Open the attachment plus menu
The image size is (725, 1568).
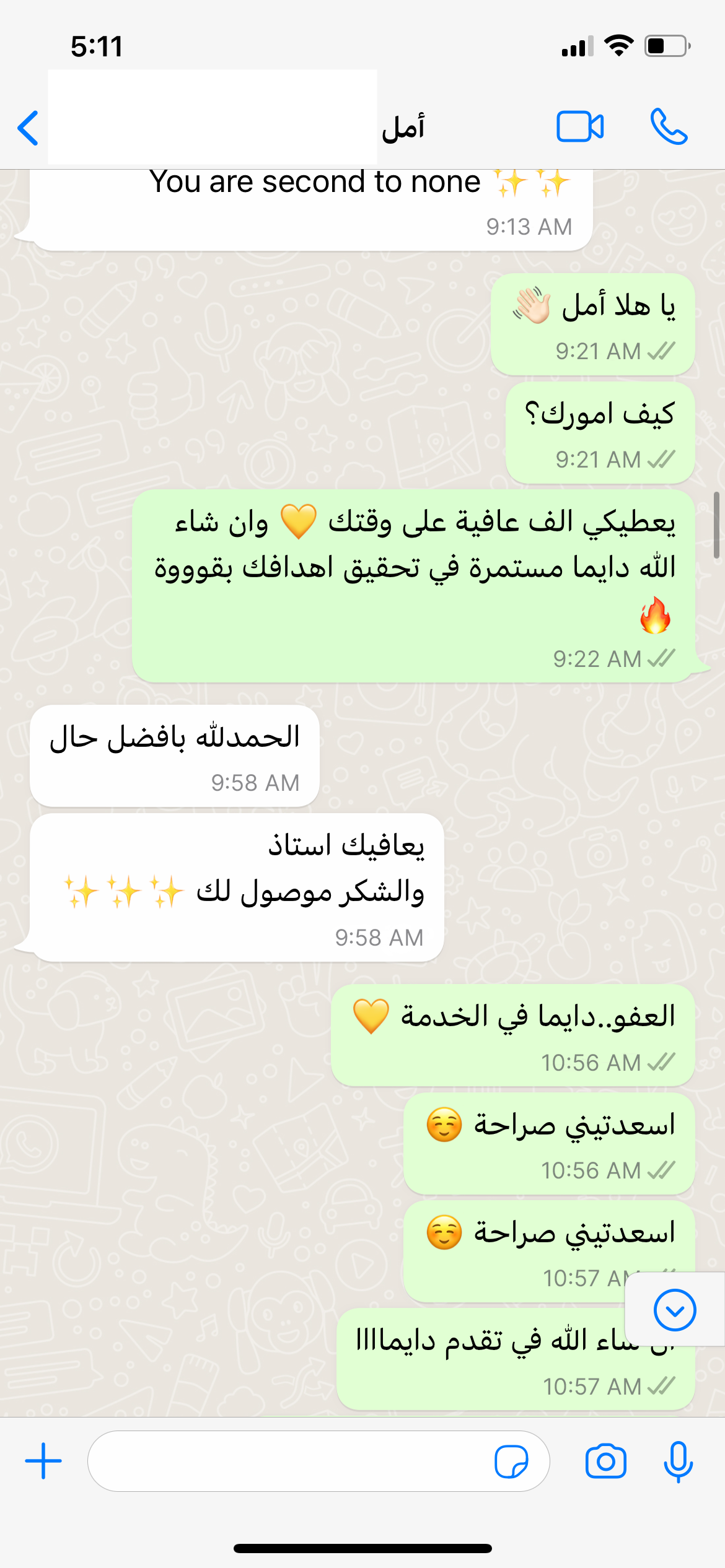43,1461
